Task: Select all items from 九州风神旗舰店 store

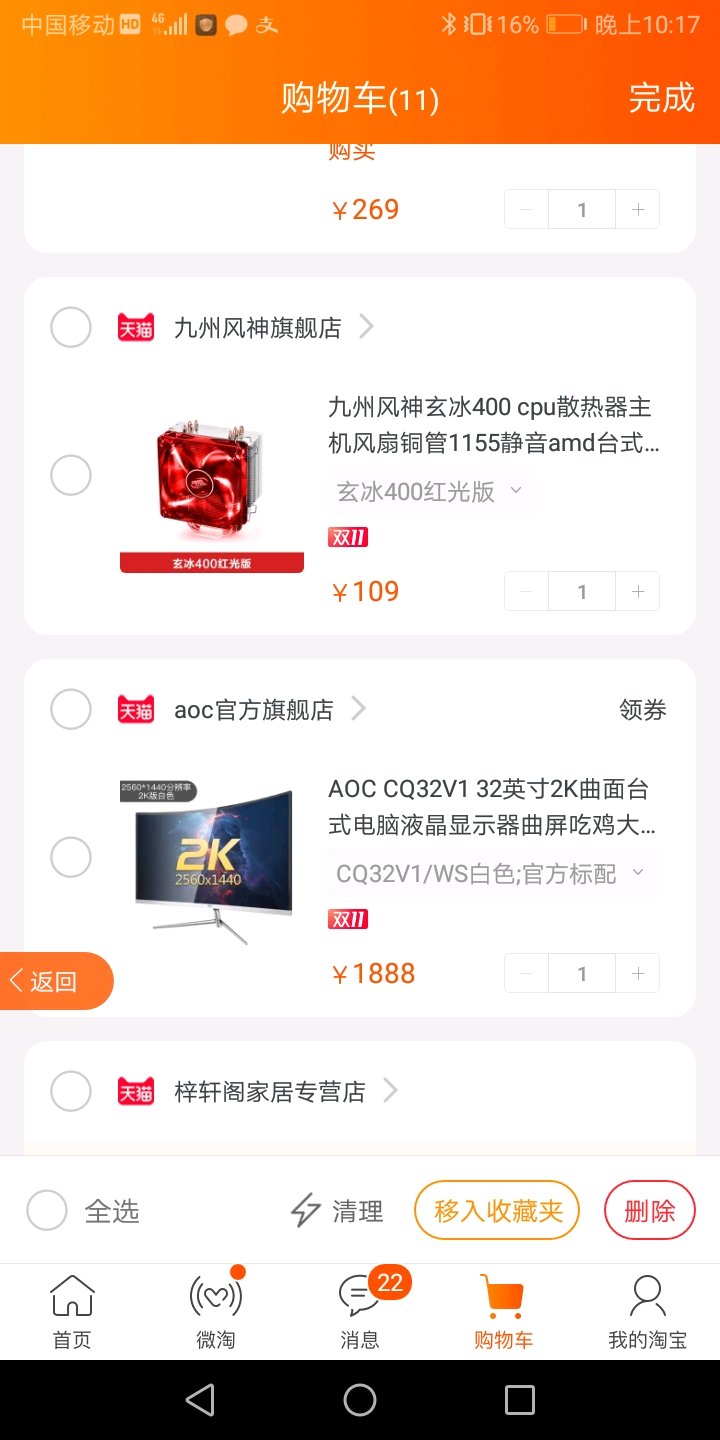Action: [x=71, y=327]
